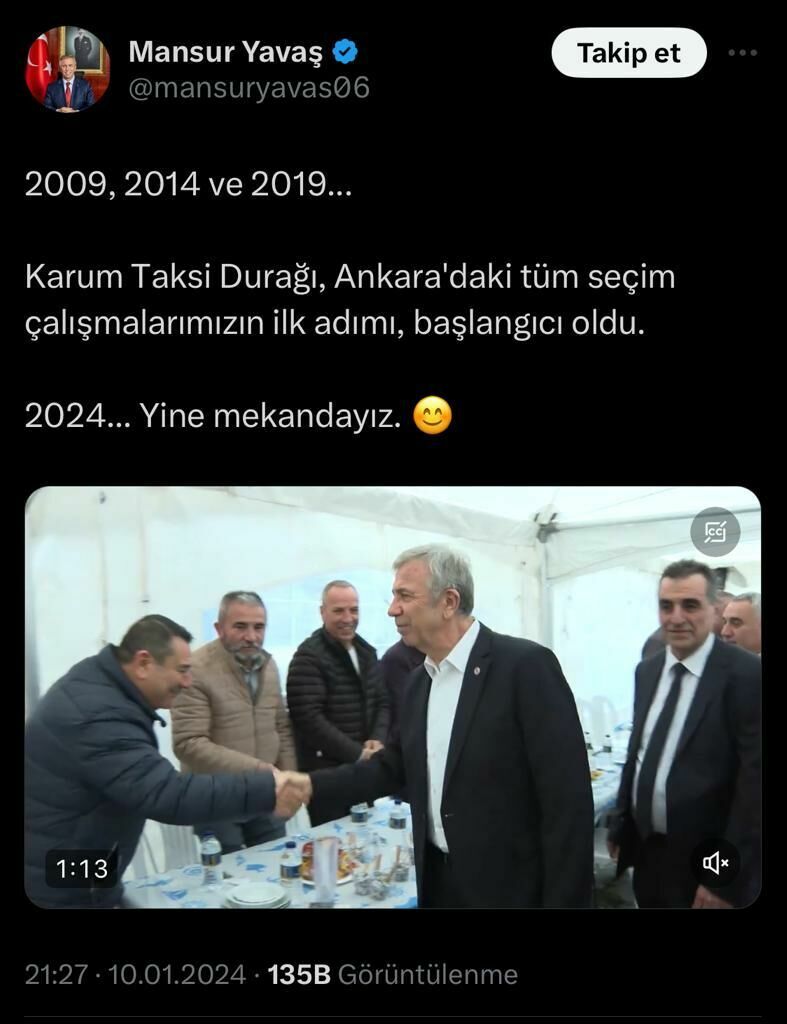This screenshot has height=1024, width=787.
Task: Unmute the video's sound
Action: point(715,863)
